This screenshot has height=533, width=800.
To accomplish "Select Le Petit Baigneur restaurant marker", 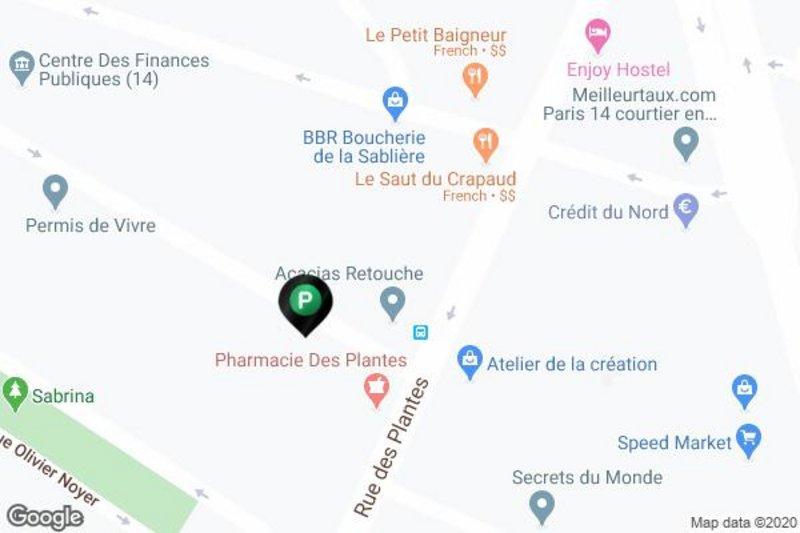I will point(476,77).
